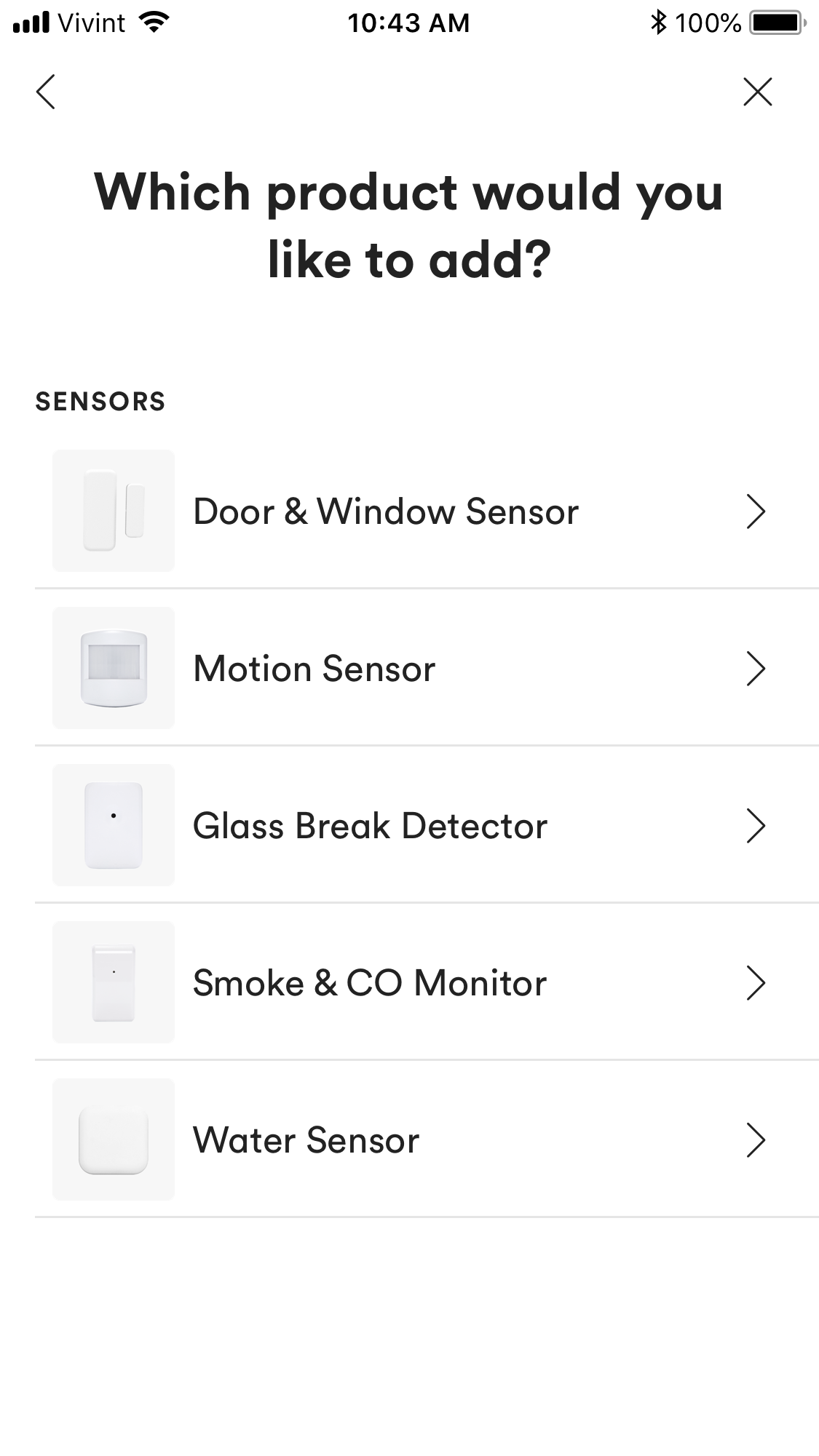This screenshot has width=819, height=1456.
Task: Select Glass Break Detector list entry
Action: (368, 825)
